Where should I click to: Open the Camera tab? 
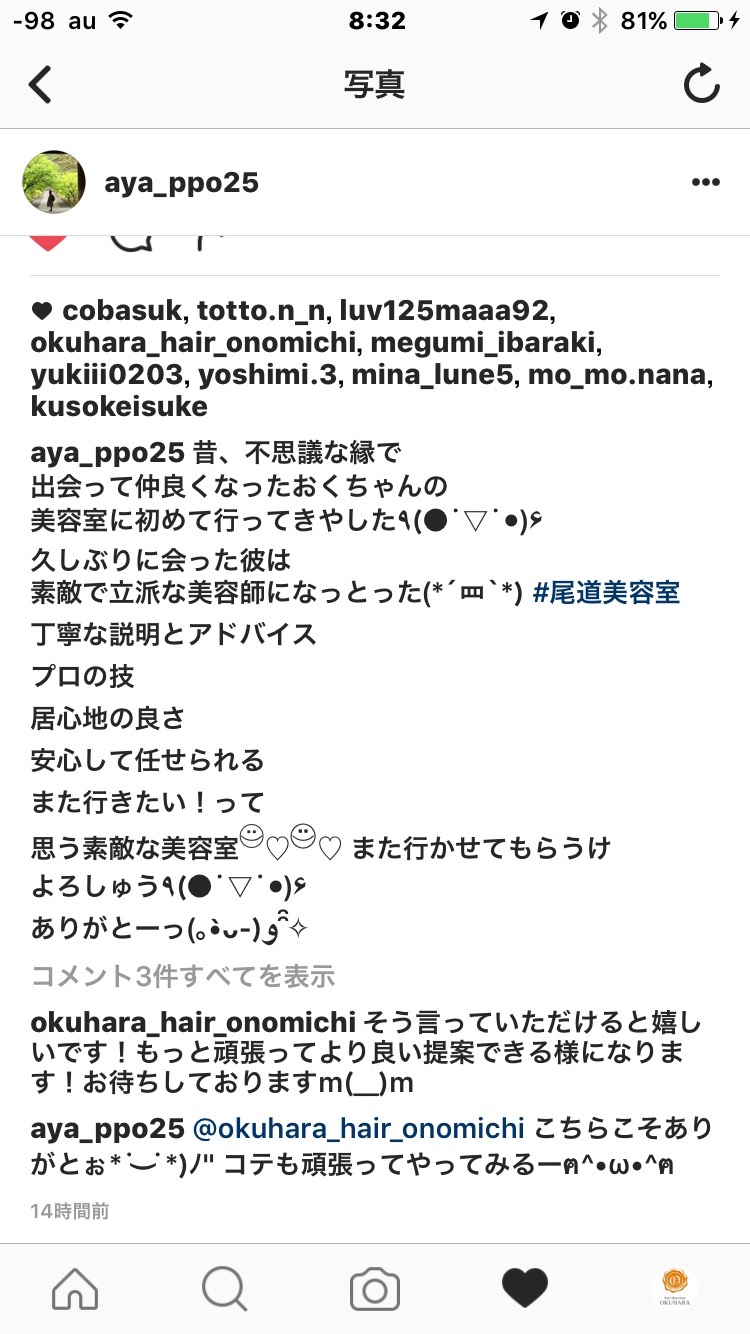[x=375, y=1289]
